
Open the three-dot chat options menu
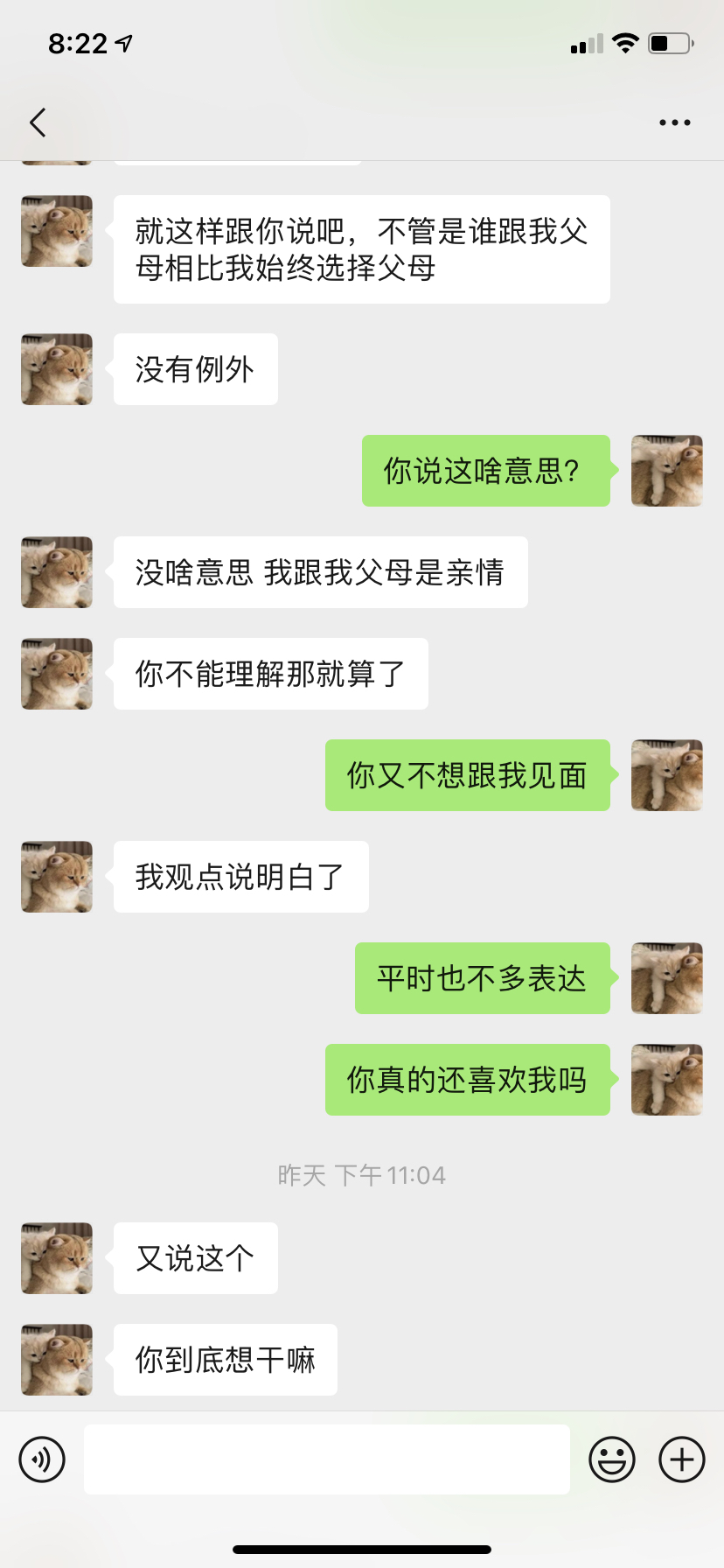(674, 122)
